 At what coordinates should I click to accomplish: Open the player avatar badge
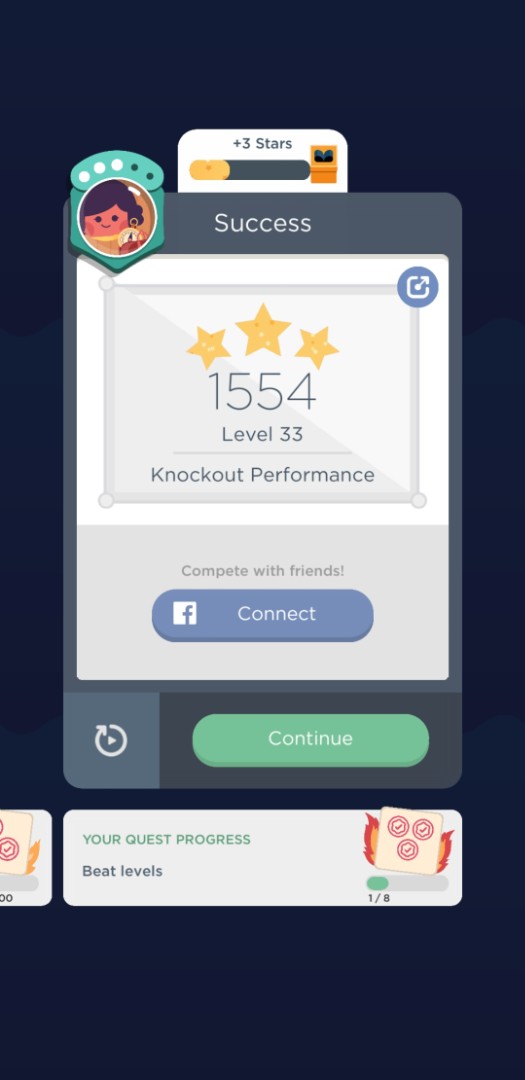tap(117, 211)
